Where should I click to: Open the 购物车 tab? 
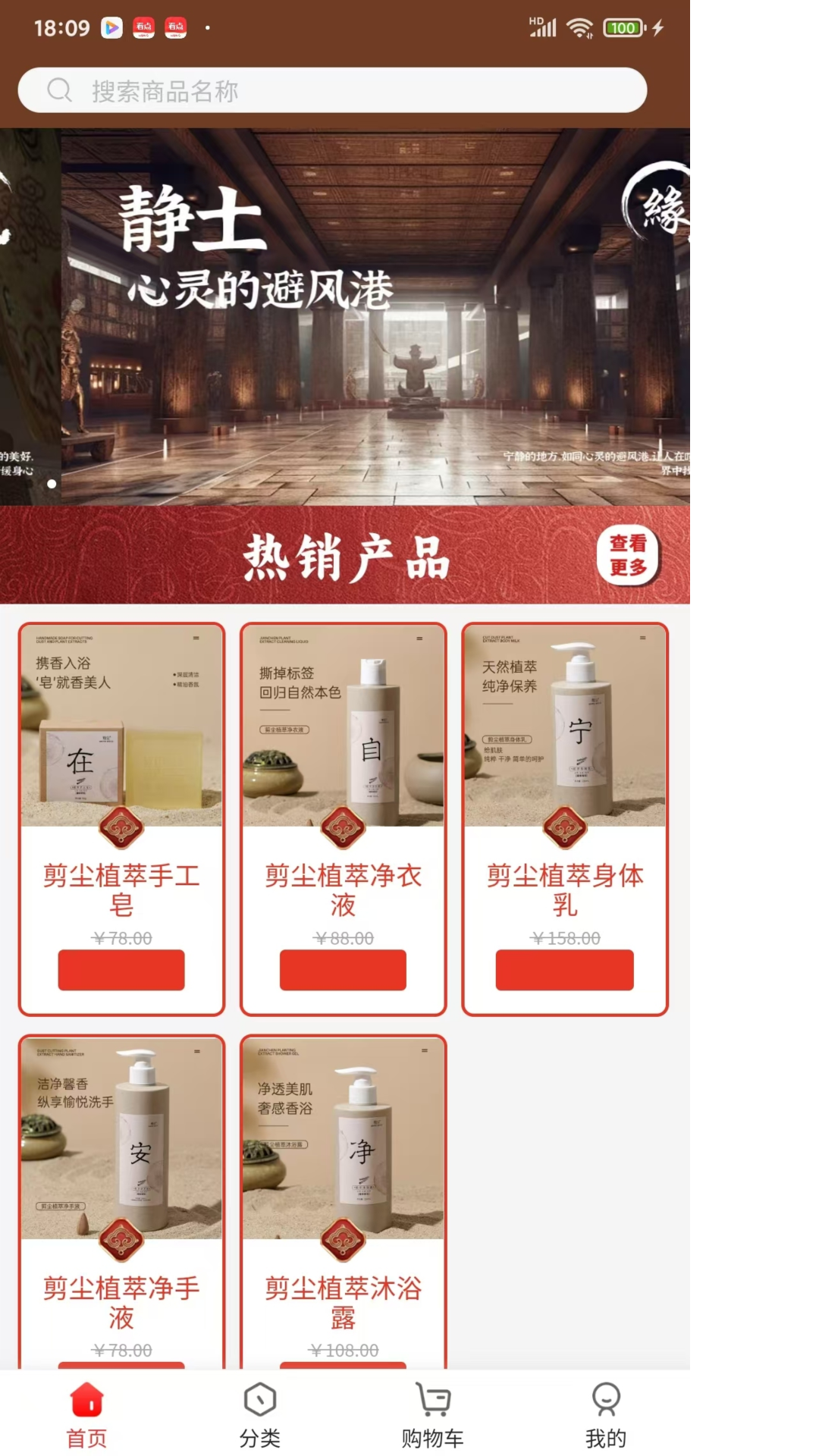coord(432,1415)
